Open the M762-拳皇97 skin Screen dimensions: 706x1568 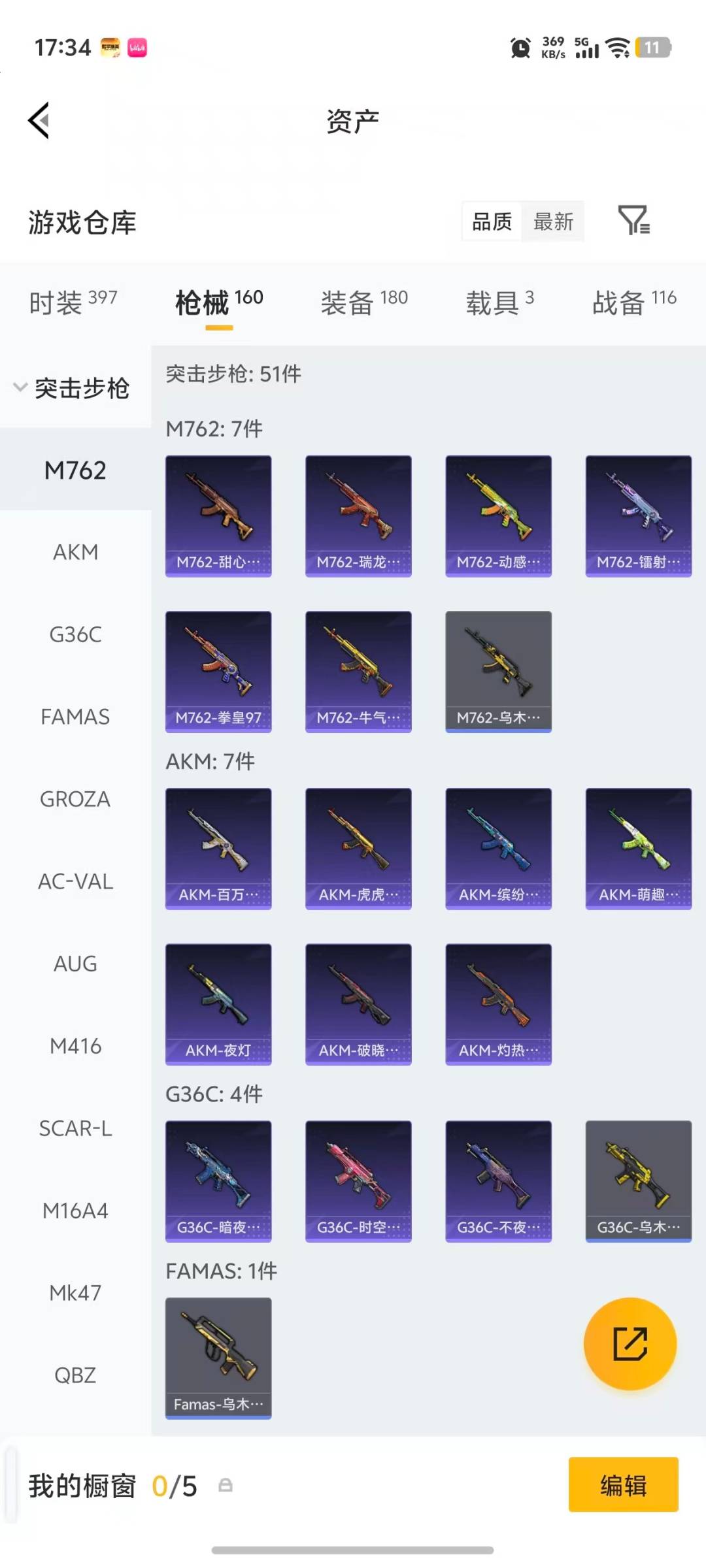218,672
